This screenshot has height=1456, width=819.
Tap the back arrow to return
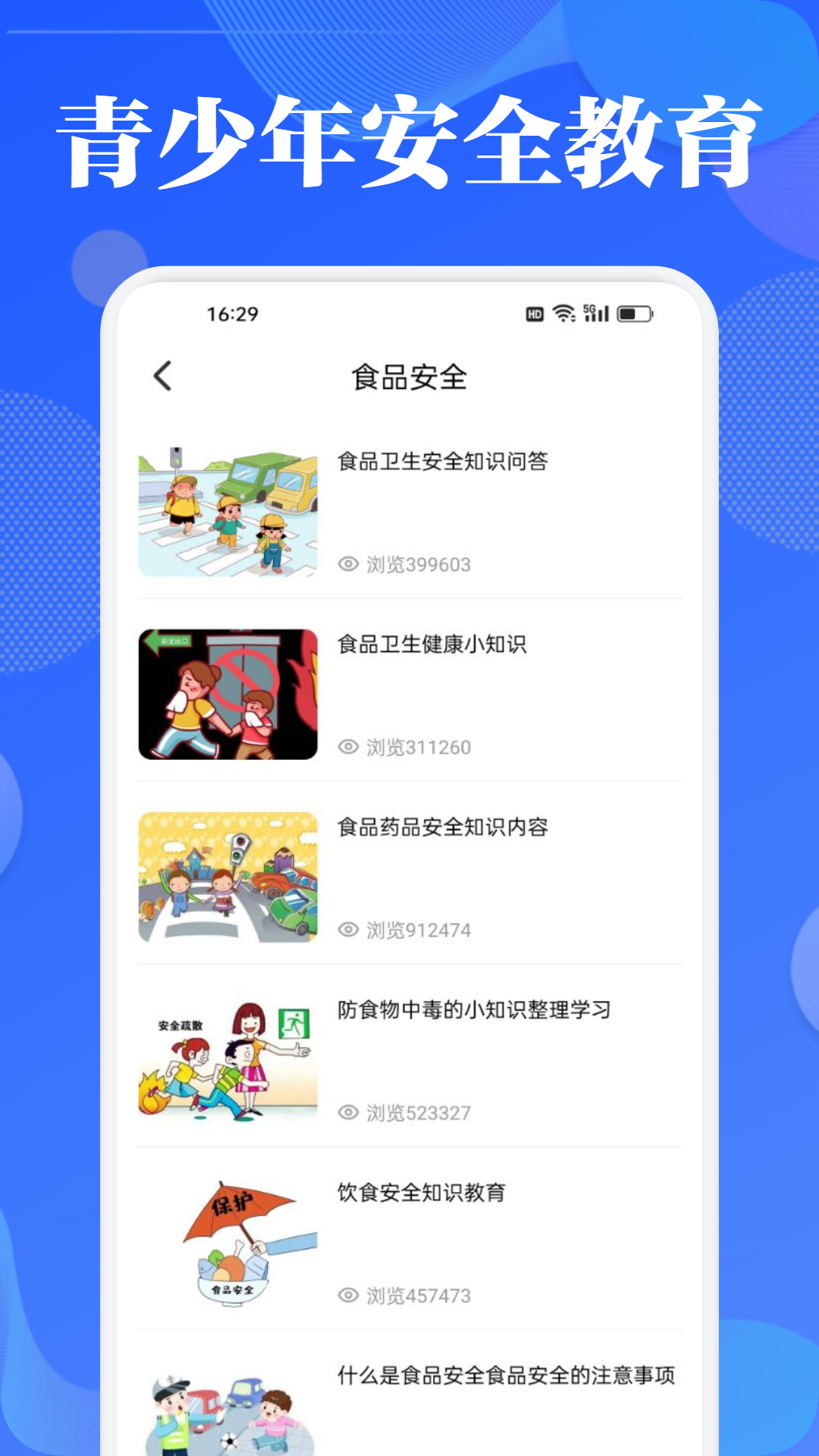click(162, 375)
